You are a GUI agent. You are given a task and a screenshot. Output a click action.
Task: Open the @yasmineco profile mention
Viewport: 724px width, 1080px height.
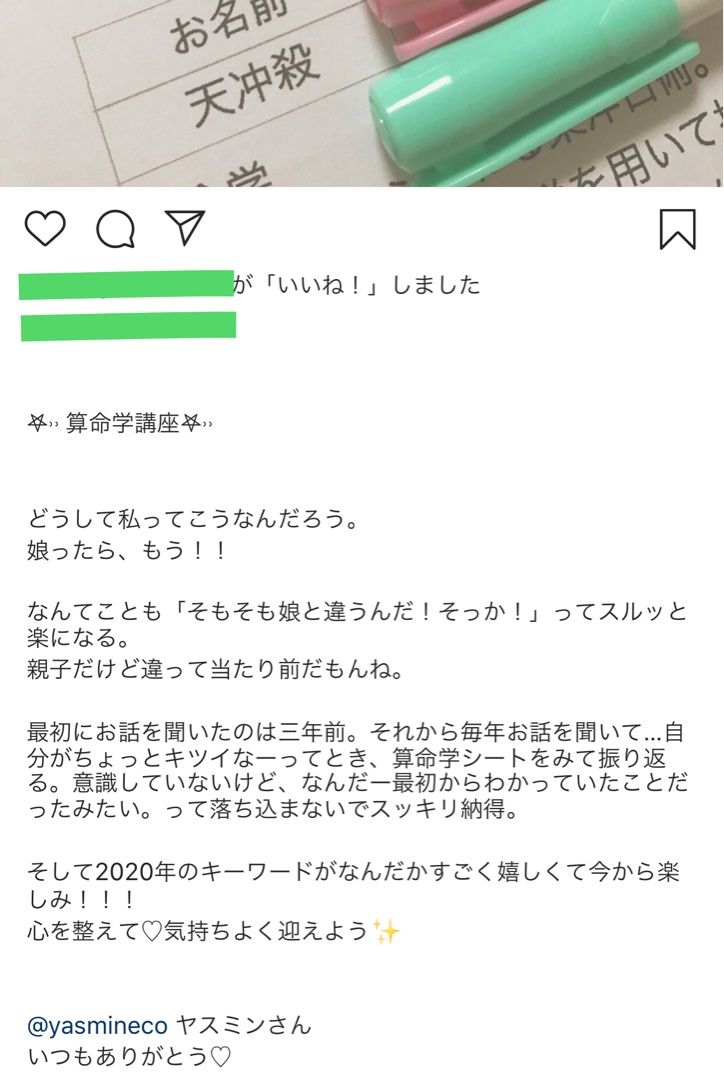coord(98,1026)
